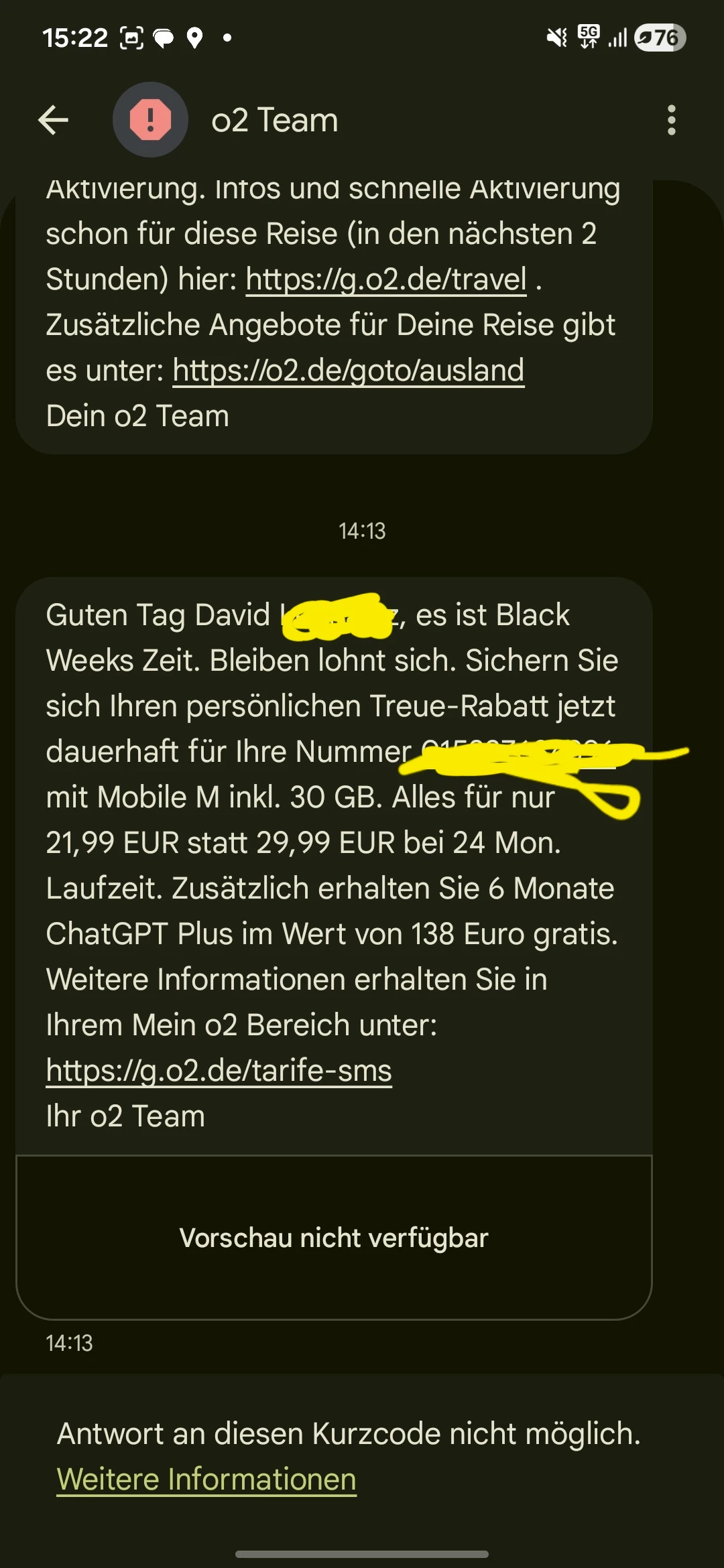The height and width of the screenshot is (1568, 724).
Task: Open the o2 Team contact avatar
Action: click(150, 120)
